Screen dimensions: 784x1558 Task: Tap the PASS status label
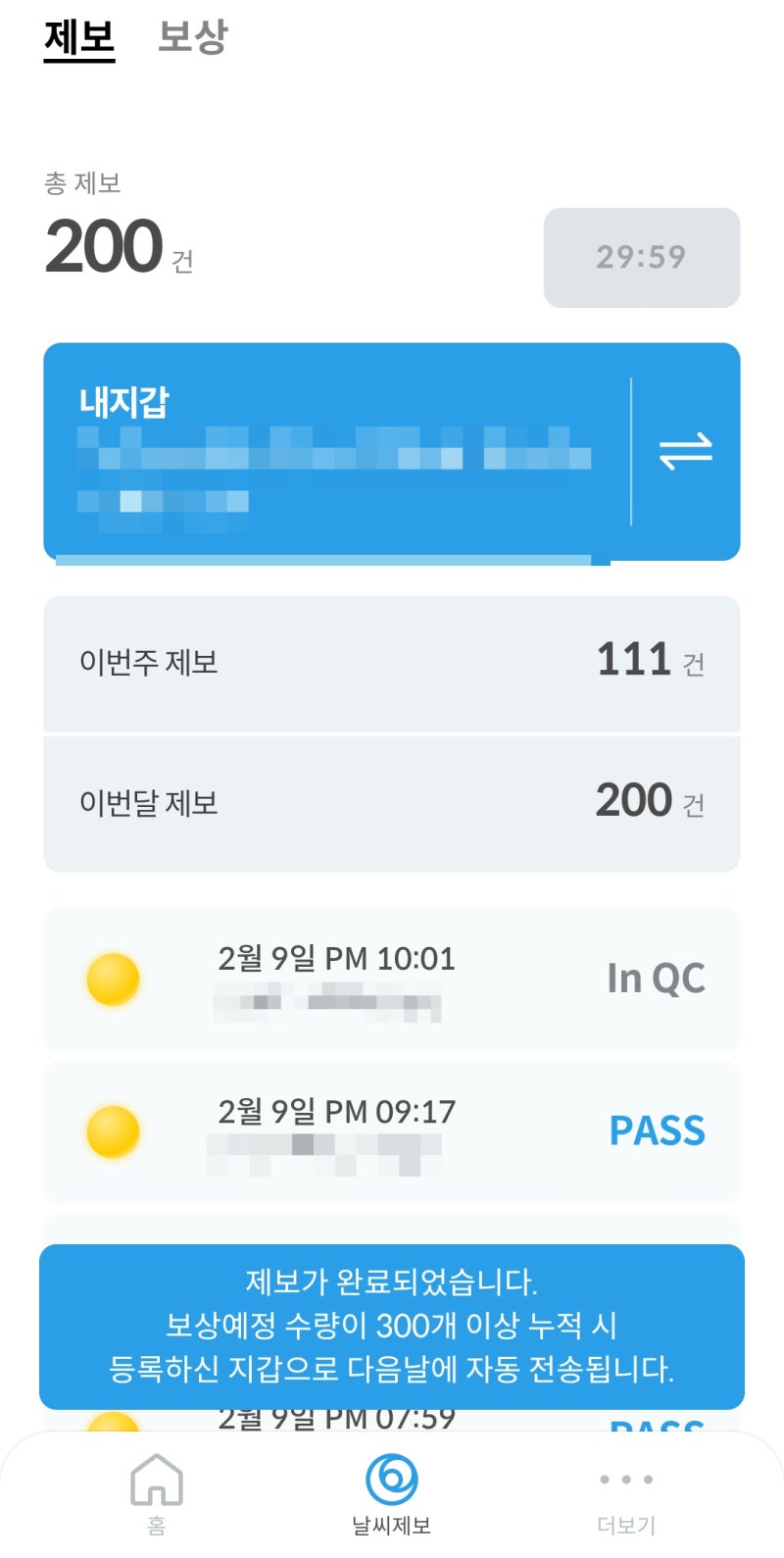coord(656,1131)
